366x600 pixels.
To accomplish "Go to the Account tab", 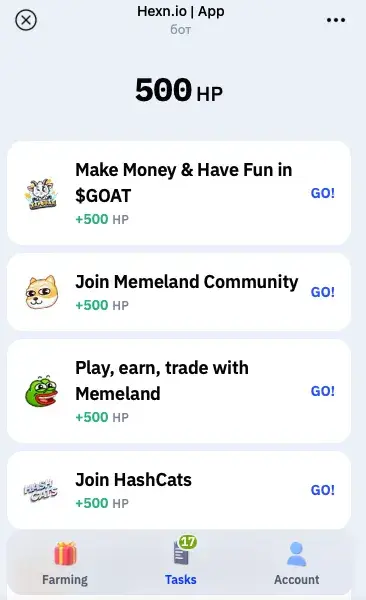I will pyautogui.click(x=297, y=564).
